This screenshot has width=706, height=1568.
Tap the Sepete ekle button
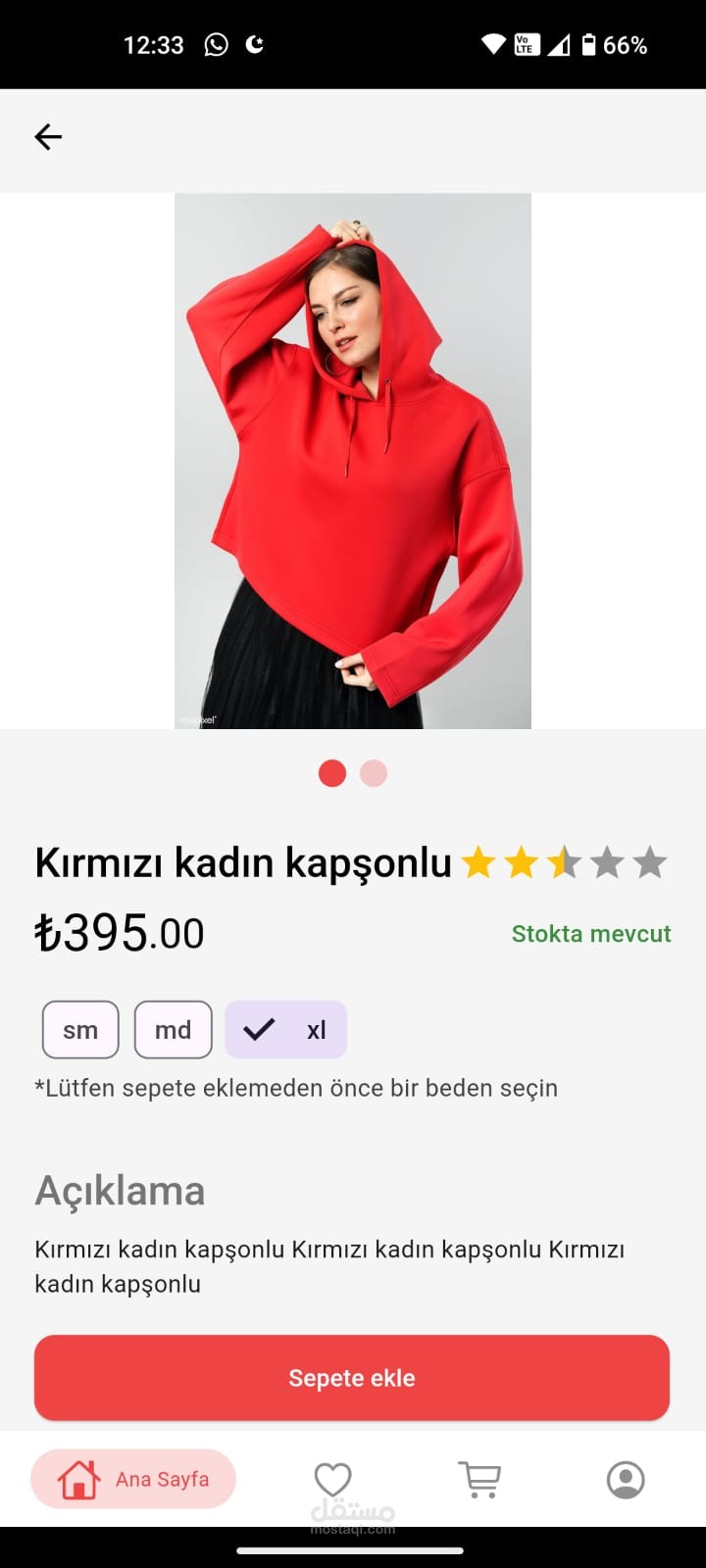[x=352, y=1378]
